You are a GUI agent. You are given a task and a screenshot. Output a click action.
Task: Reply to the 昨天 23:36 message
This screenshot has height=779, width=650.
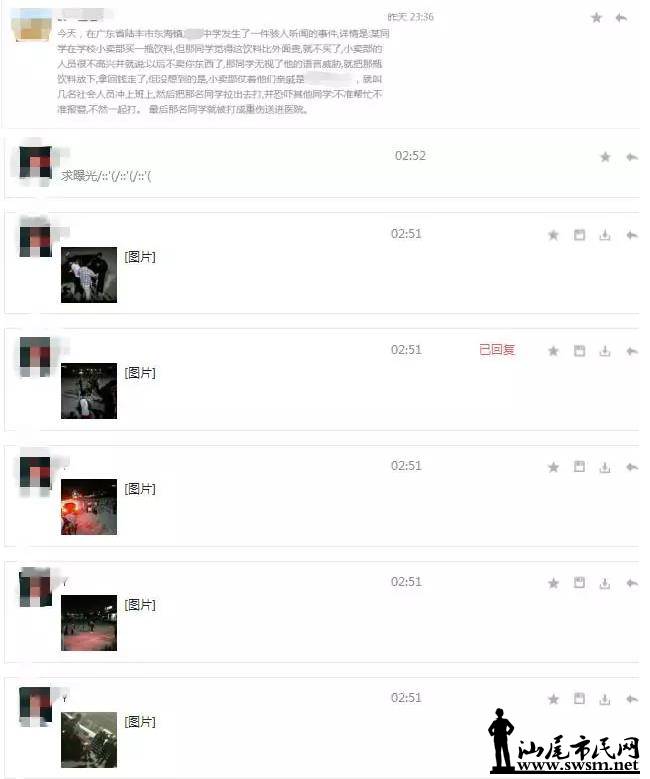coord(621,18)
